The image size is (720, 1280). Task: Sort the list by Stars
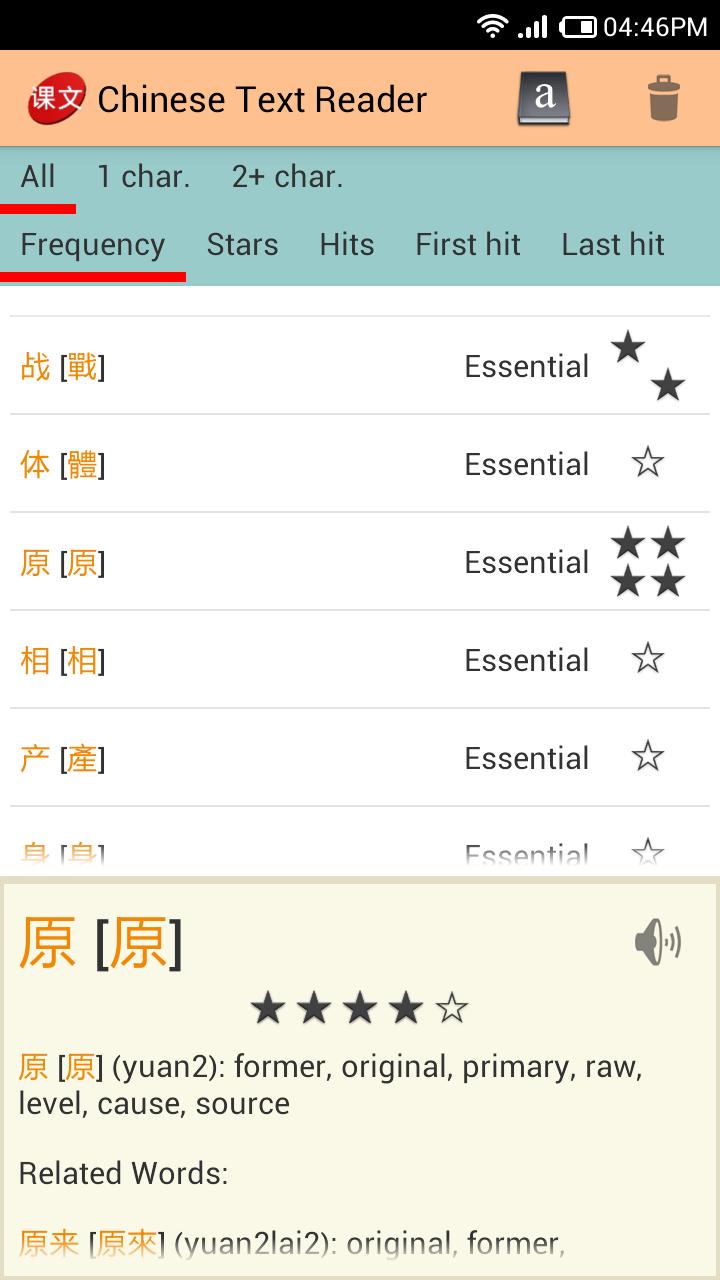coord(241,244)
